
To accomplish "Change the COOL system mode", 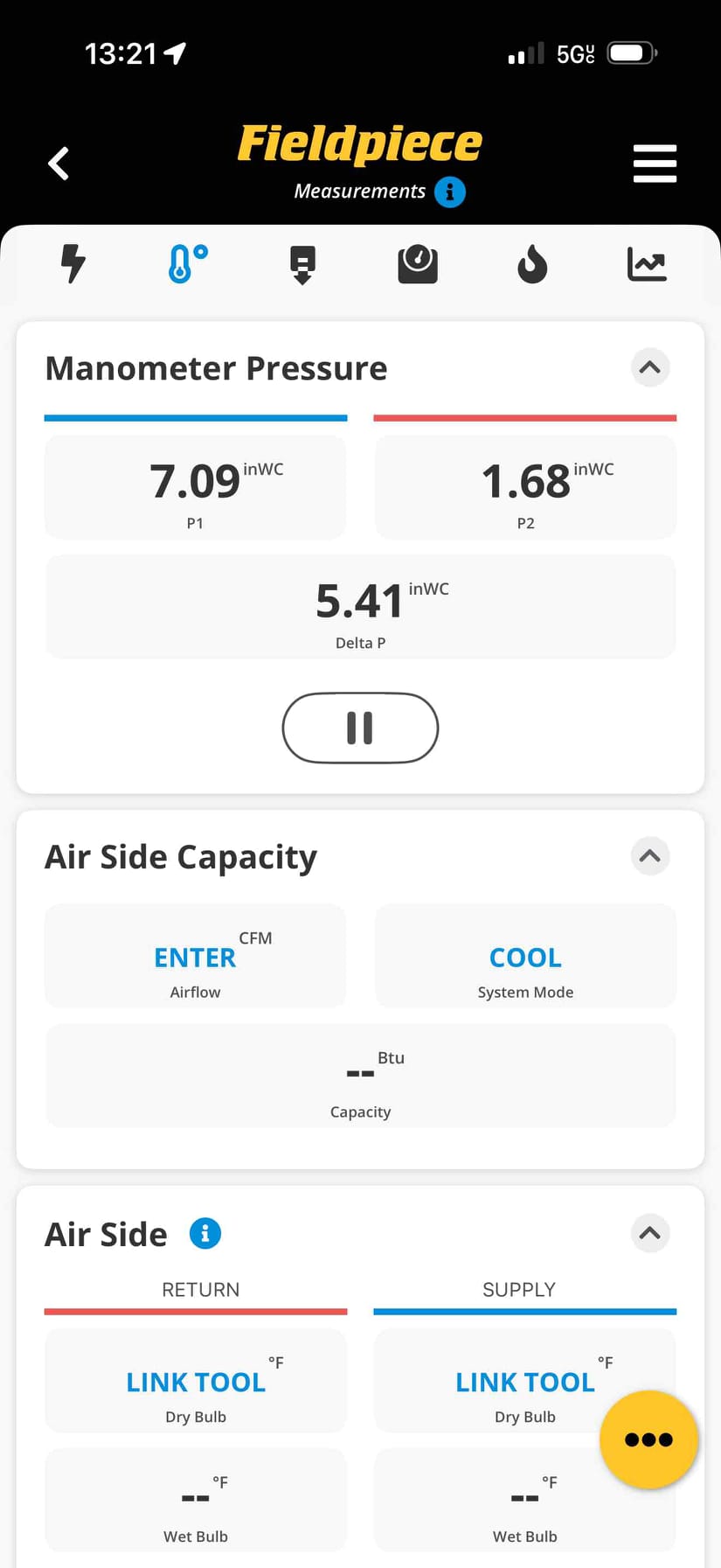I will point(525,957).
